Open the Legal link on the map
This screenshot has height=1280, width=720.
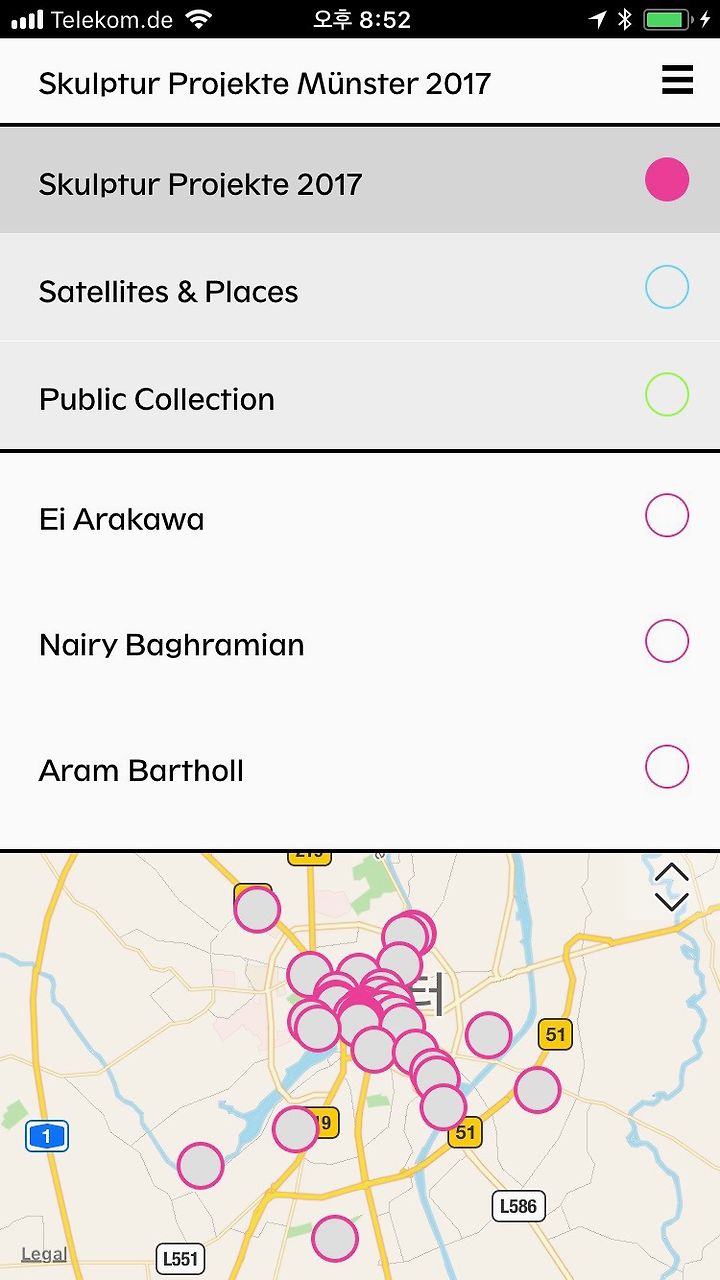click(44, 1255)
